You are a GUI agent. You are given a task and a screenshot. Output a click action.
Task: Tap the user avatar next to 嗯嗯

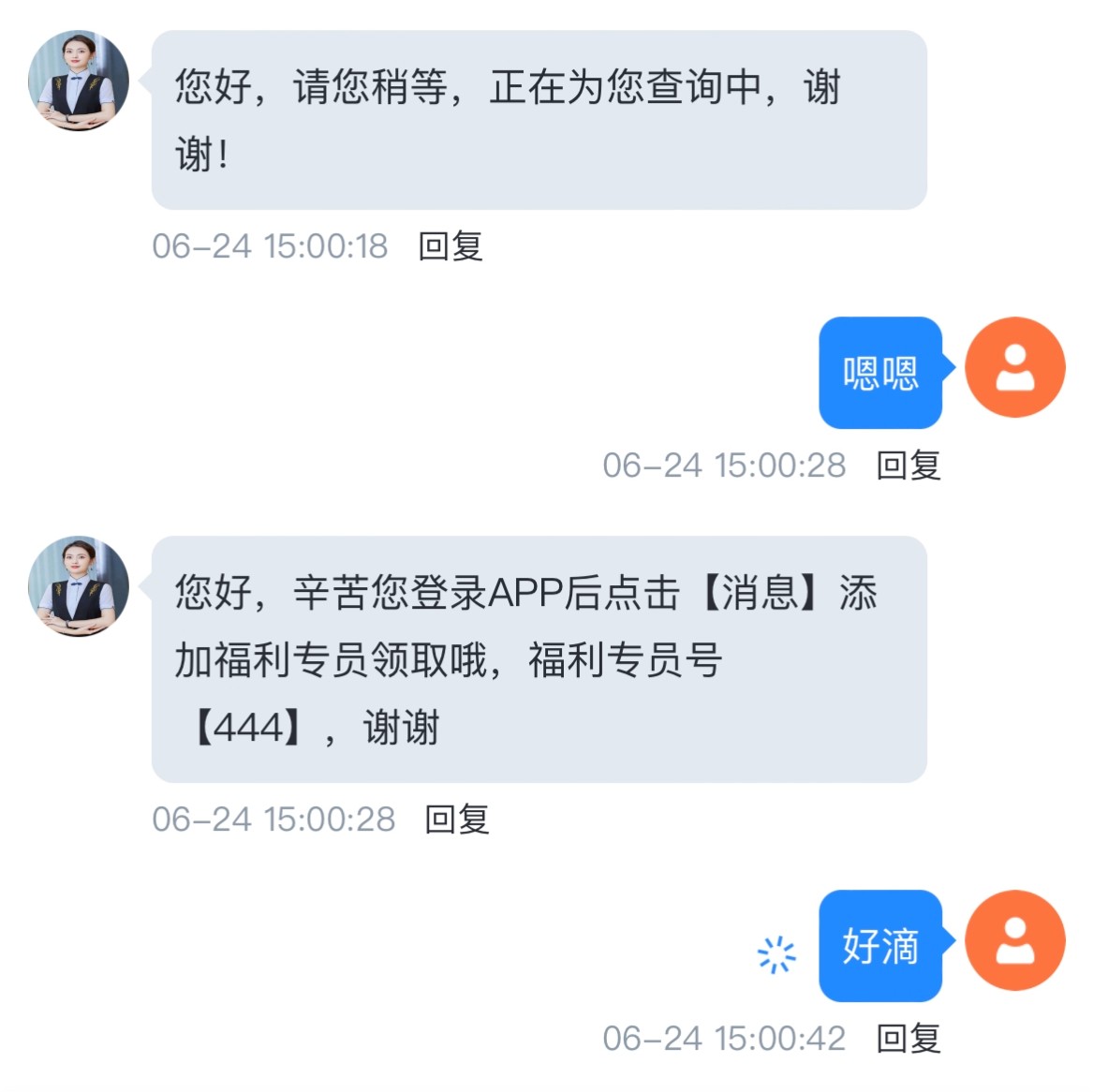[1014, 367]
